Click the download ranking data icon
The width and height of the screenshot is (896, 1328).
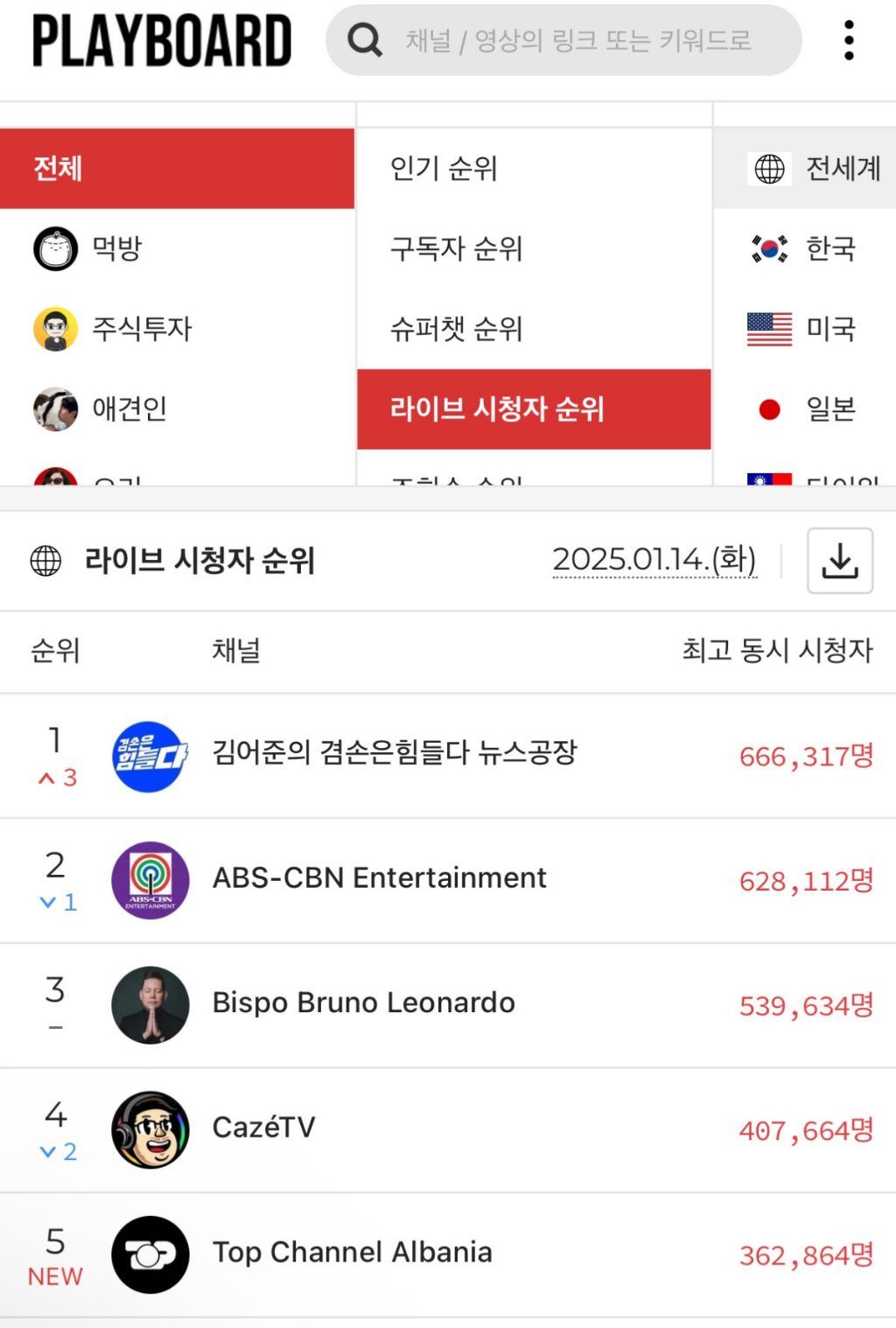tap(839, 561)
